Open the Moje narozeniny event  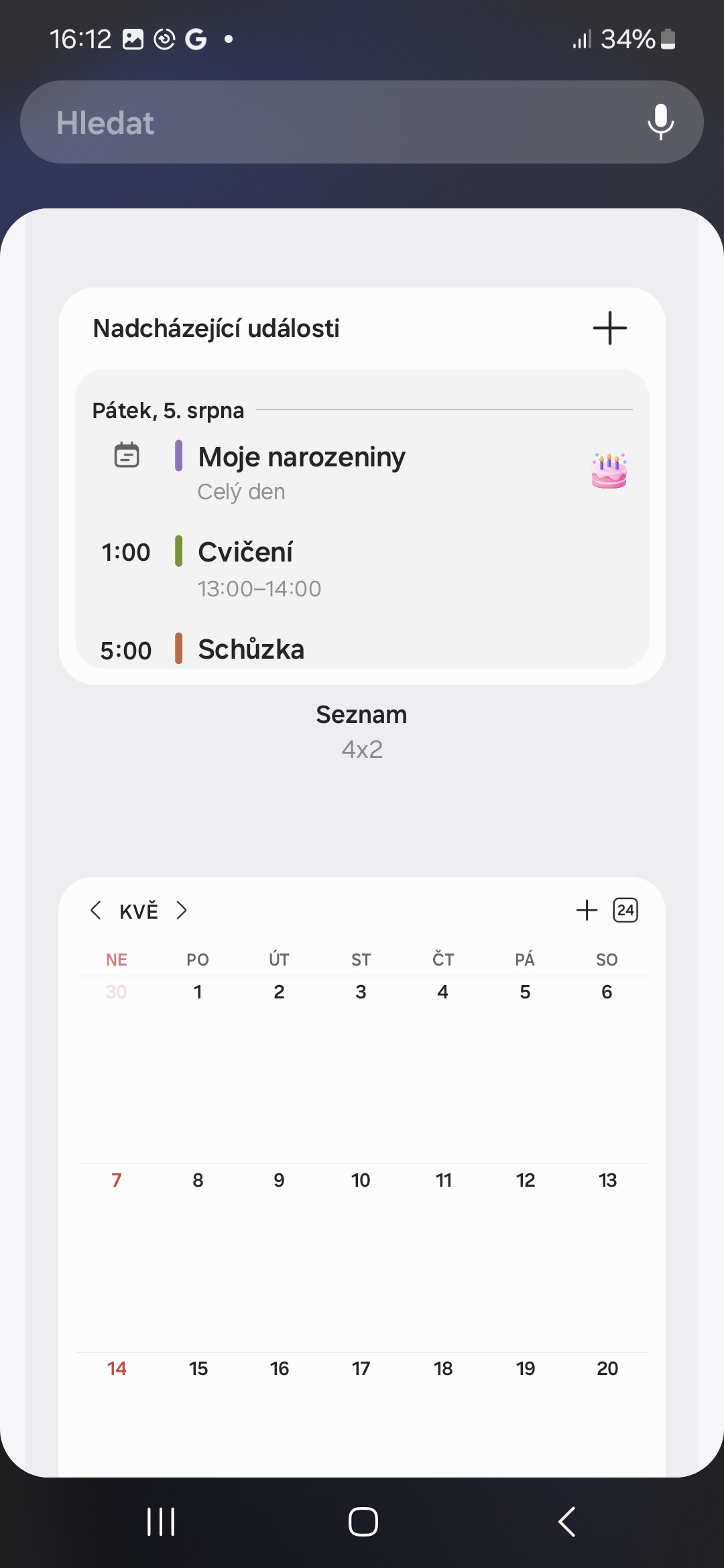(x=301, y=456)
